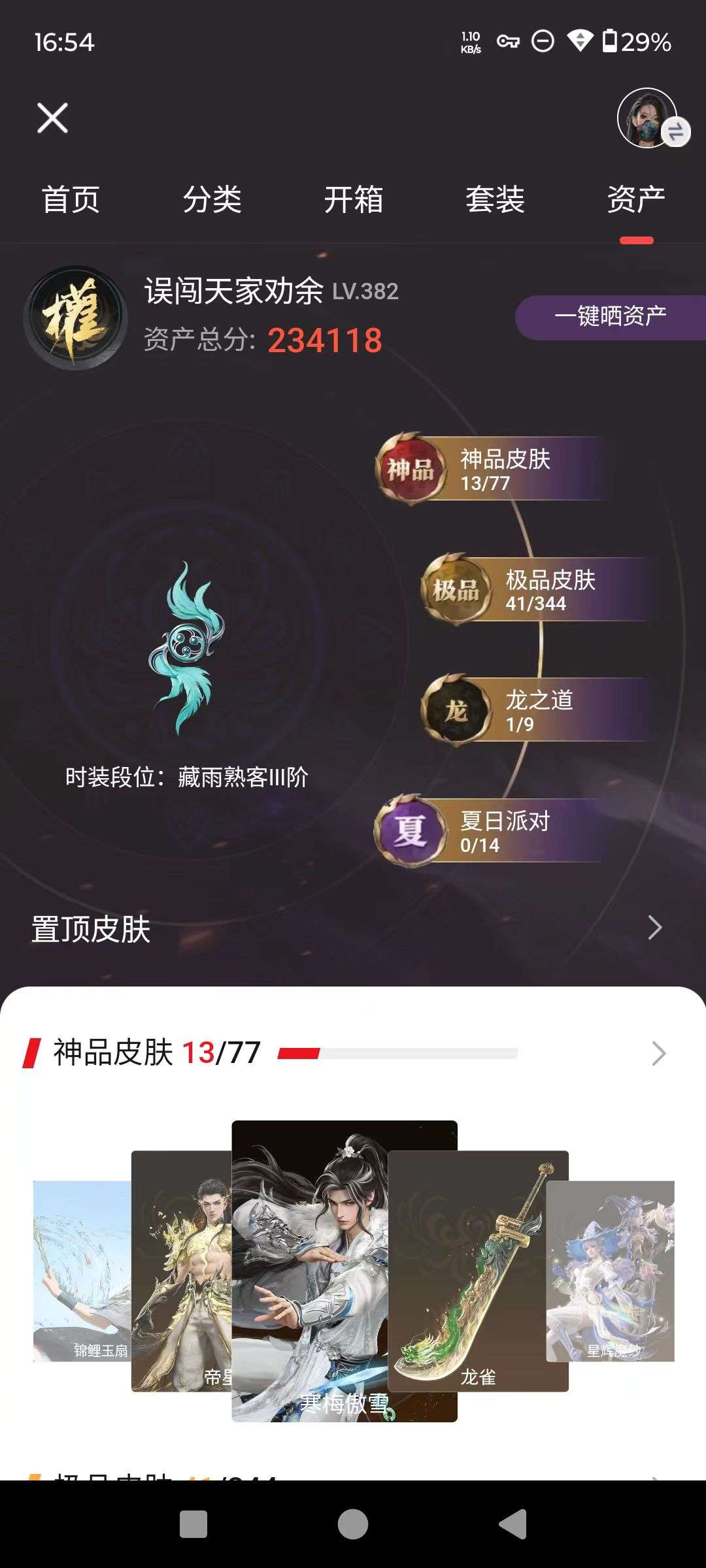This screenshot has width=706, height=1568.
Task: Open the 分类 category tab
Action: tap(214, 201)
